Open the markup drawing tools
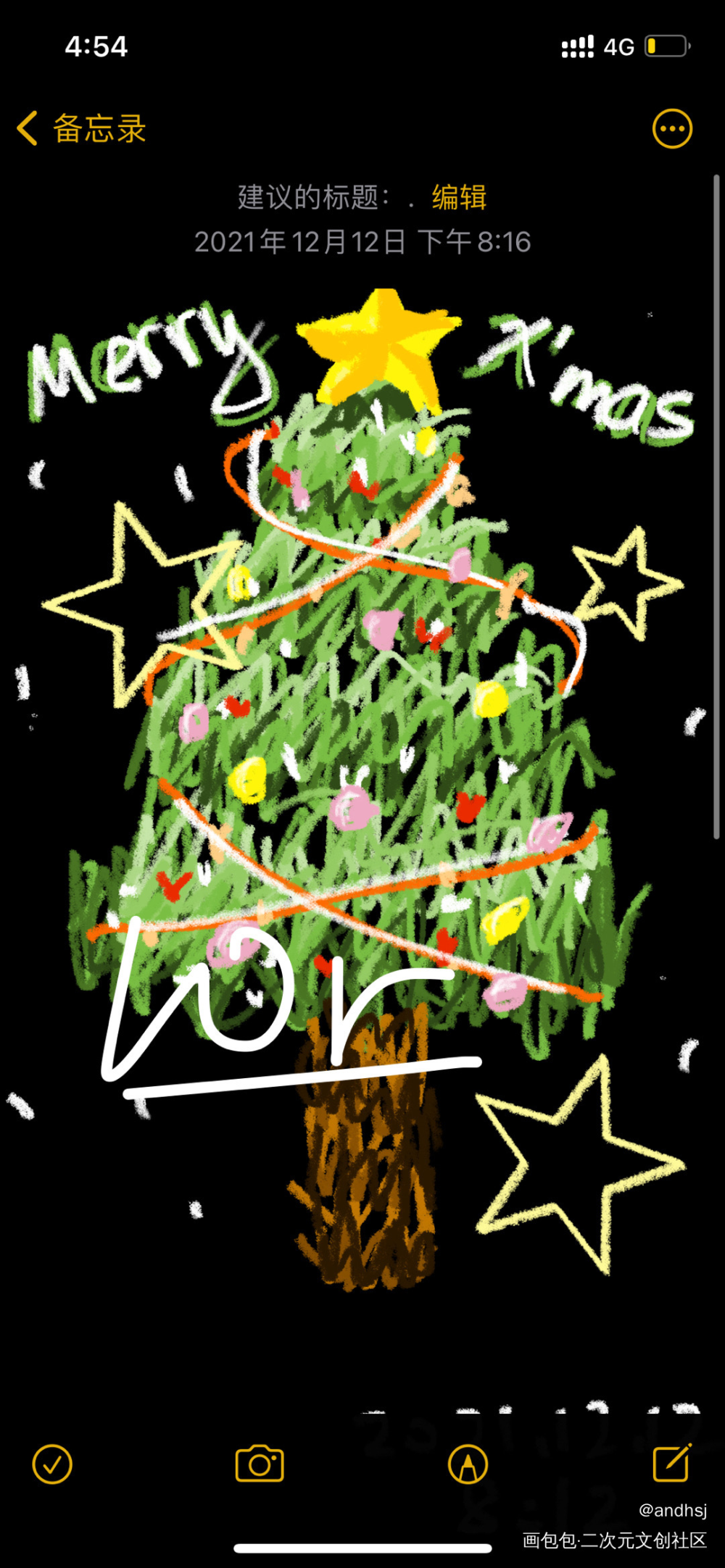Image resolution: width=725 pixels, height=1568 pixels. tap(468, 1464)
